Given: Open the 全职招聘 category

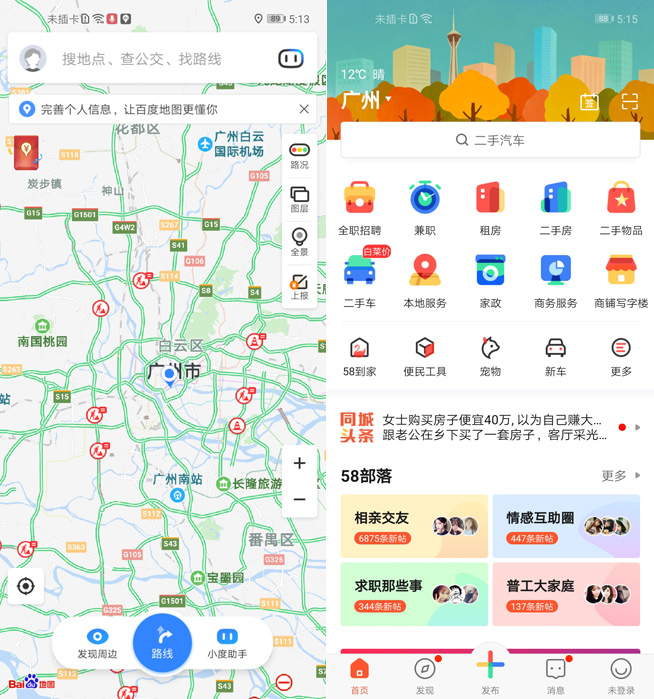Looking at the screenshot, I should point(360,208).
